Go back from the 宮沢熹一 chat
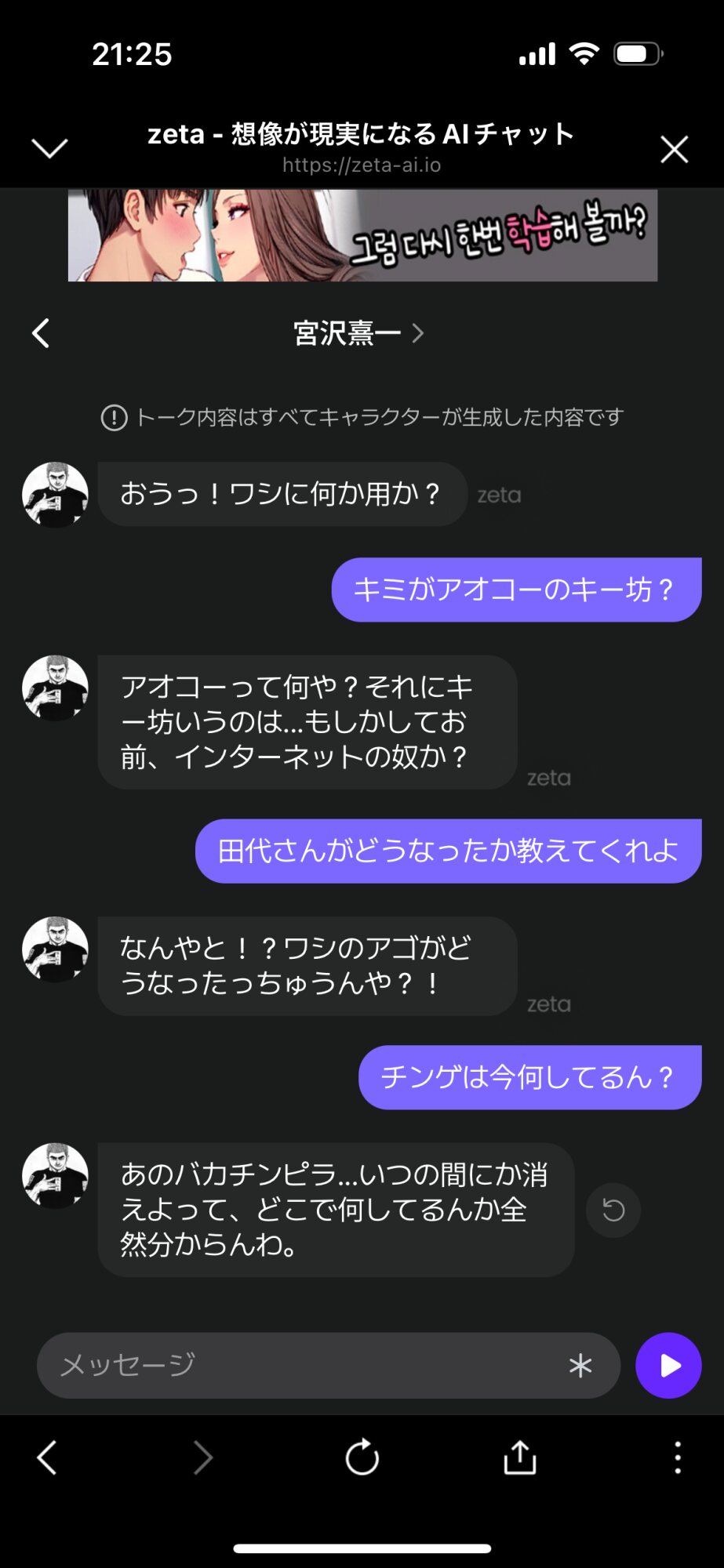 tap(41, 333)
